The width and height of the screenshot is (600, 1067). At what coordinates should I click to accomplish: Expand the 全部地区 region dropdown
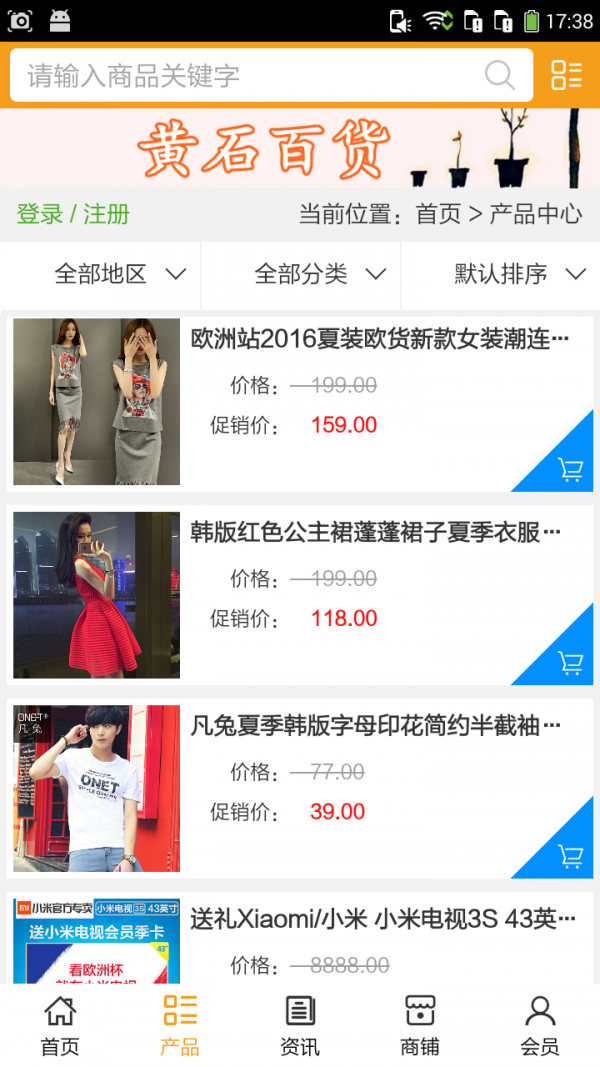coord(120,274)
